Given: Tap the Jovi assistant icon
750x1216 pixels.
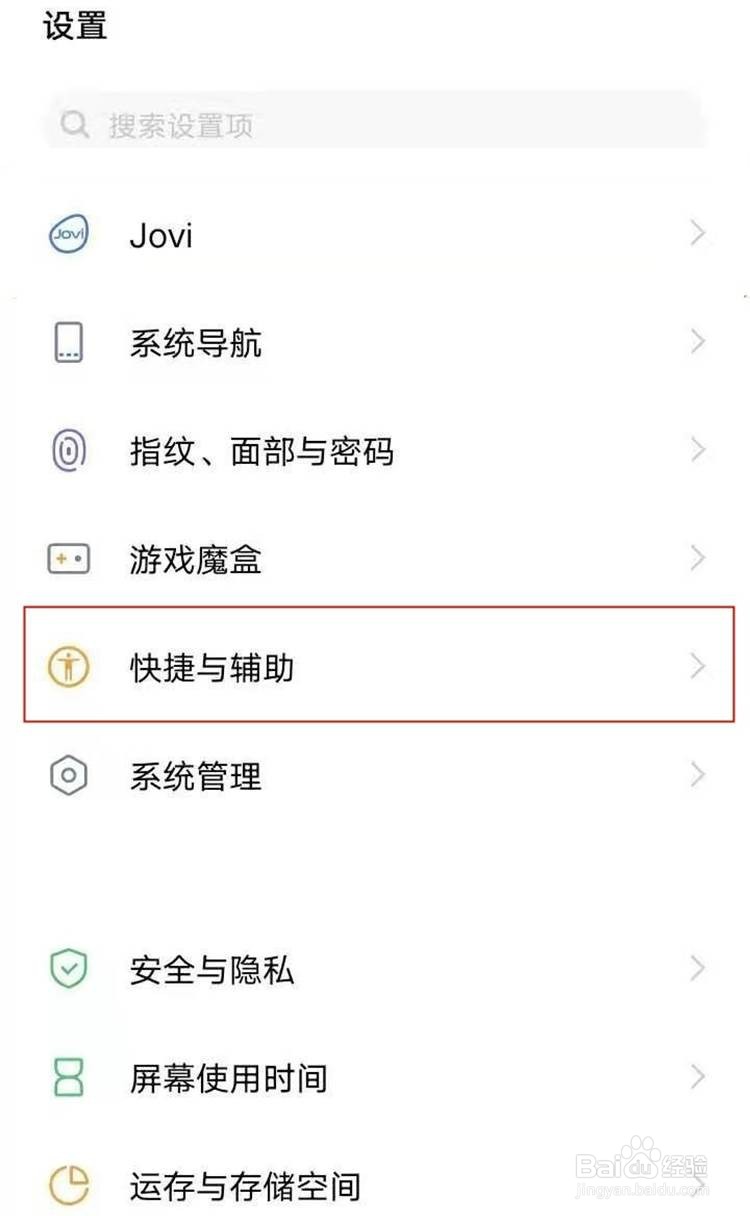Looking at the screenshot, I should click(x=68, y=234).
